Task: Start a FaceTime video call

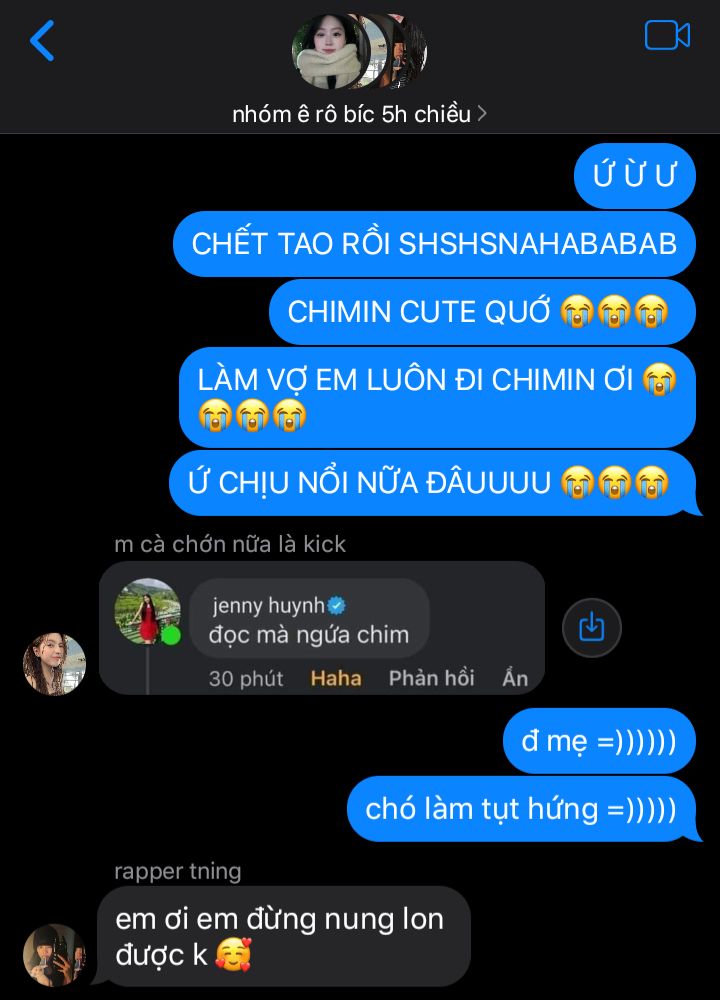Action: [x=667, y=36]
